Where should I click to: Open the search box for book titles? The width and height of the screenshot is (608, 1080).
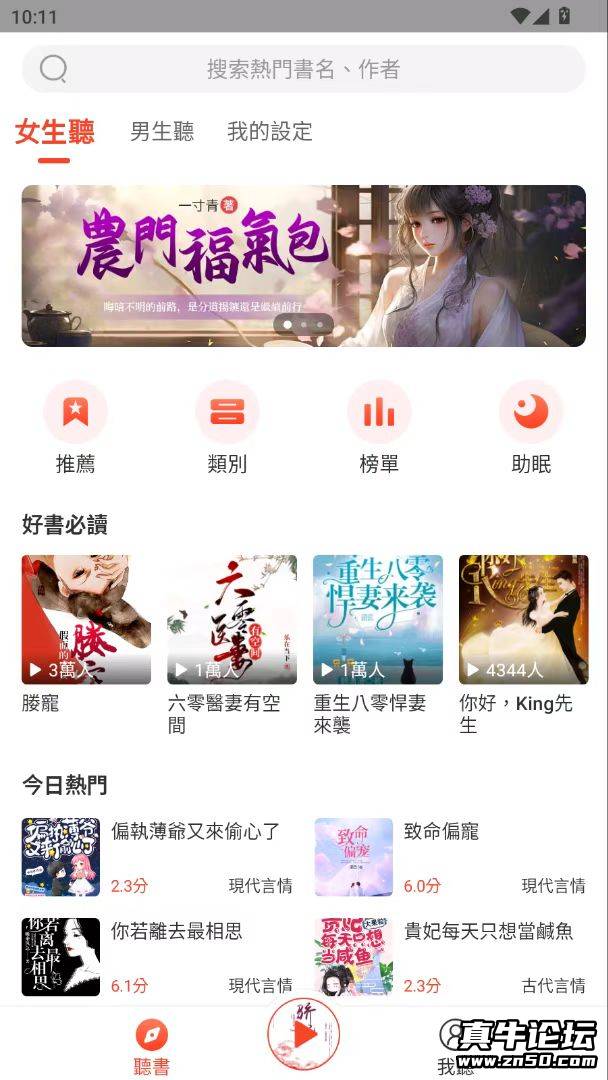(x=303, y=69)
